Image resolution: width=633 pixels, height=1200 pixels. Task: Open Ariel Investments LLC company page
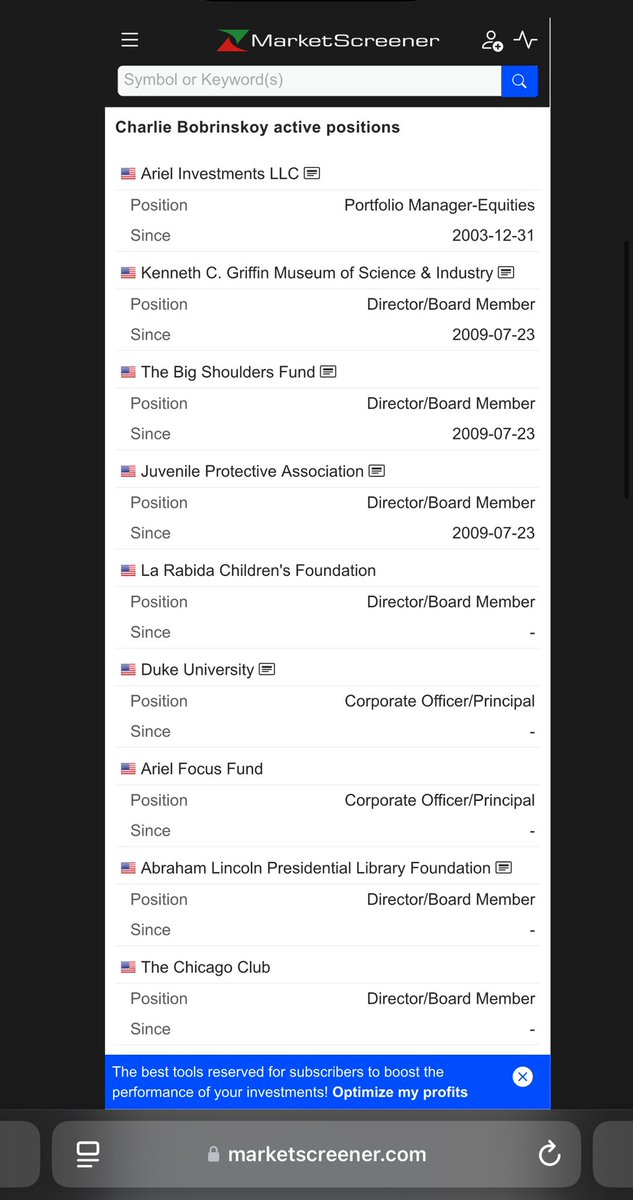tap(219, 174)
